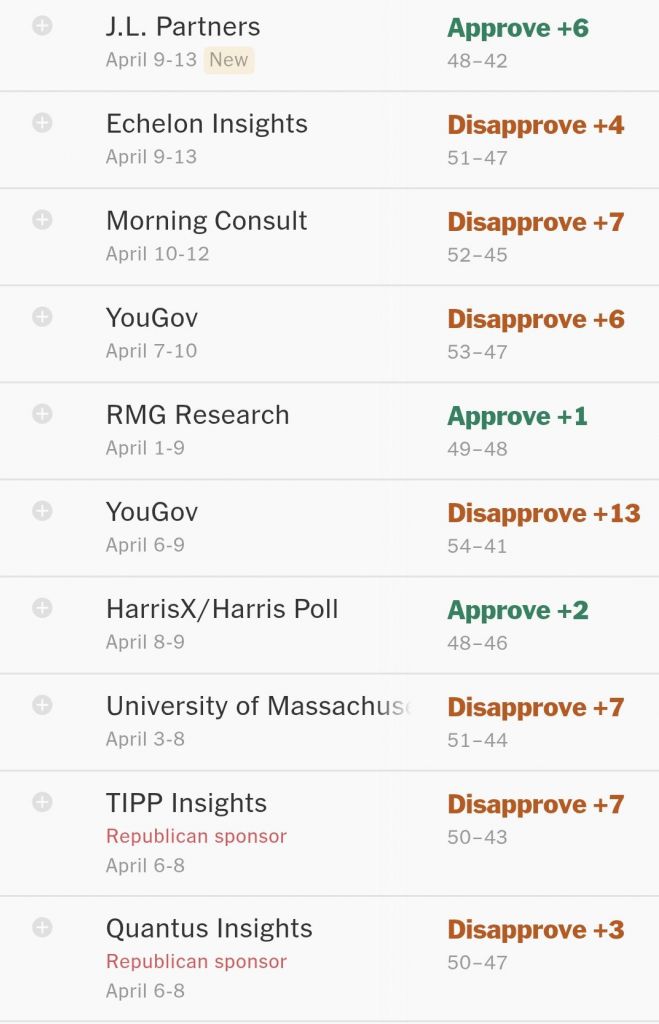659x1024 pixels.
Task: Expand the YouGov April 6-9 poll
Action: pyautogui.click(x=42, y=511)
